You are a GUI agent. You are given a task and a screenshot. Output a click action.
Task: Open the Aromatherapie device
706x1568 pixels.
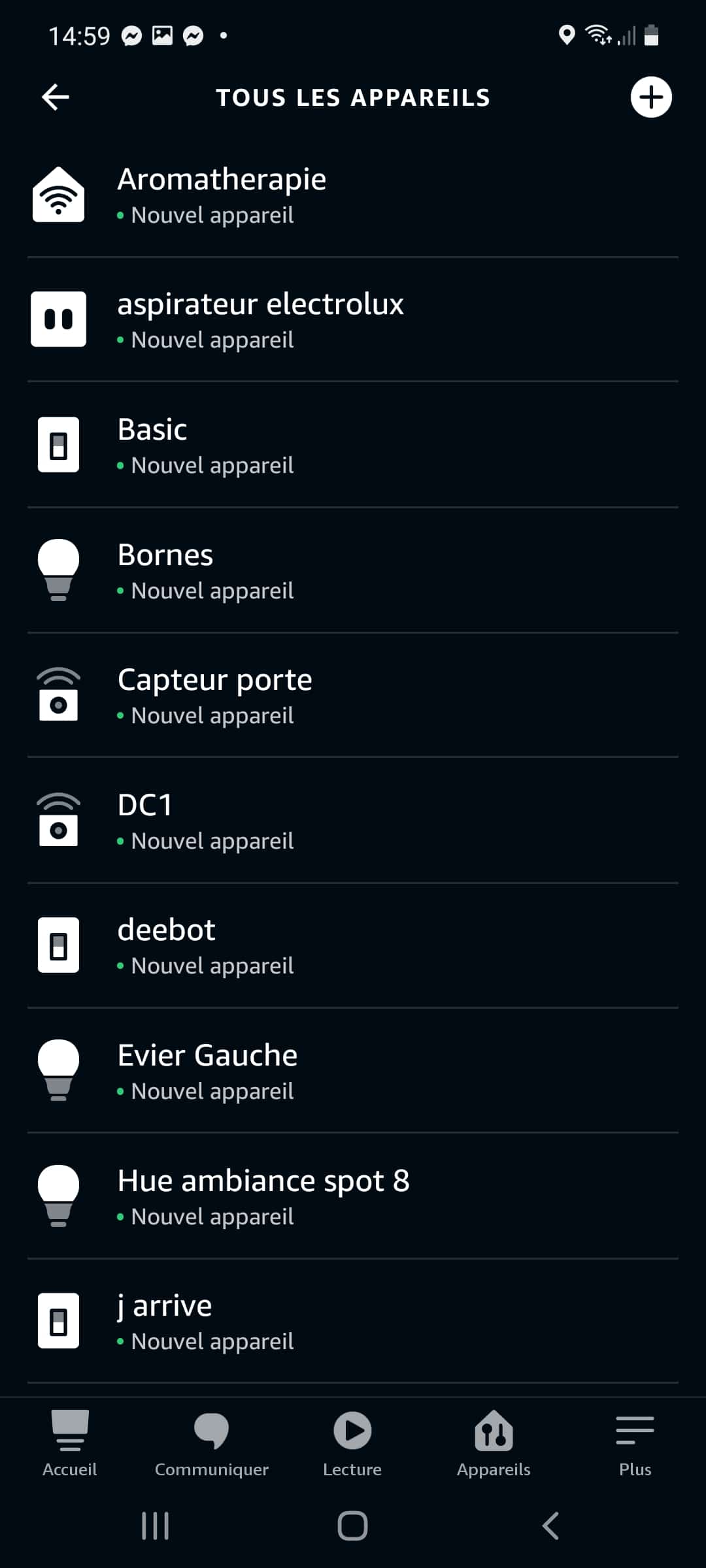click(x=353, y=195)
